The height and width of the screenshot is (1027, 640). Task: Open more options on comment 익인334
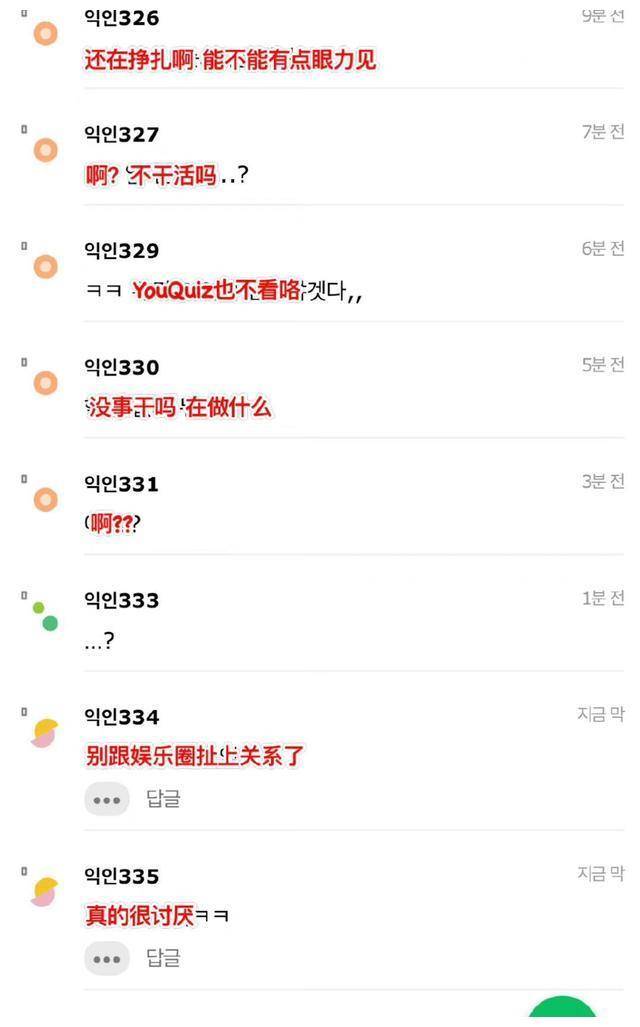click(x=107, y=799)
